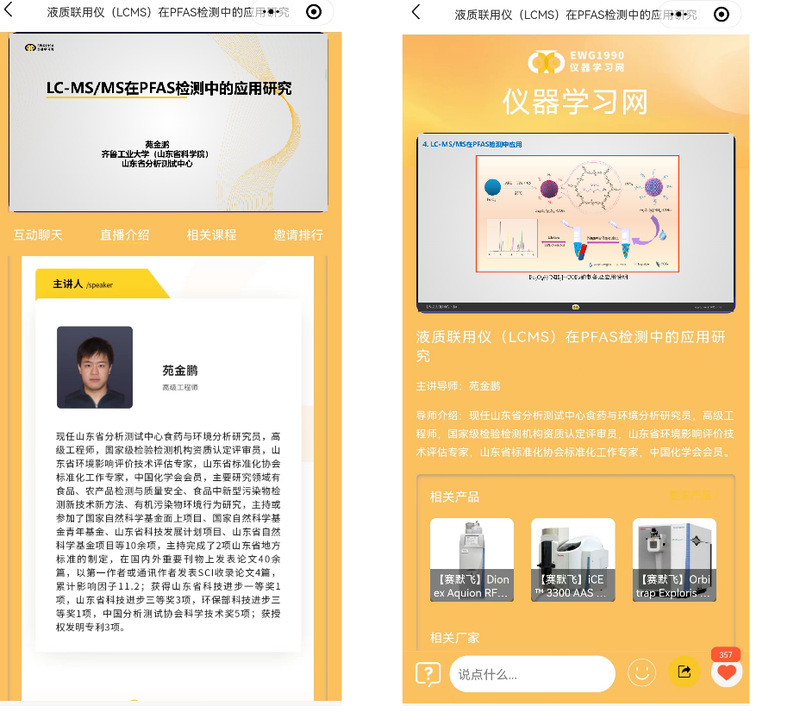Open the emoji smiley picker
The image size is (800, 725).
coord(642,672)
